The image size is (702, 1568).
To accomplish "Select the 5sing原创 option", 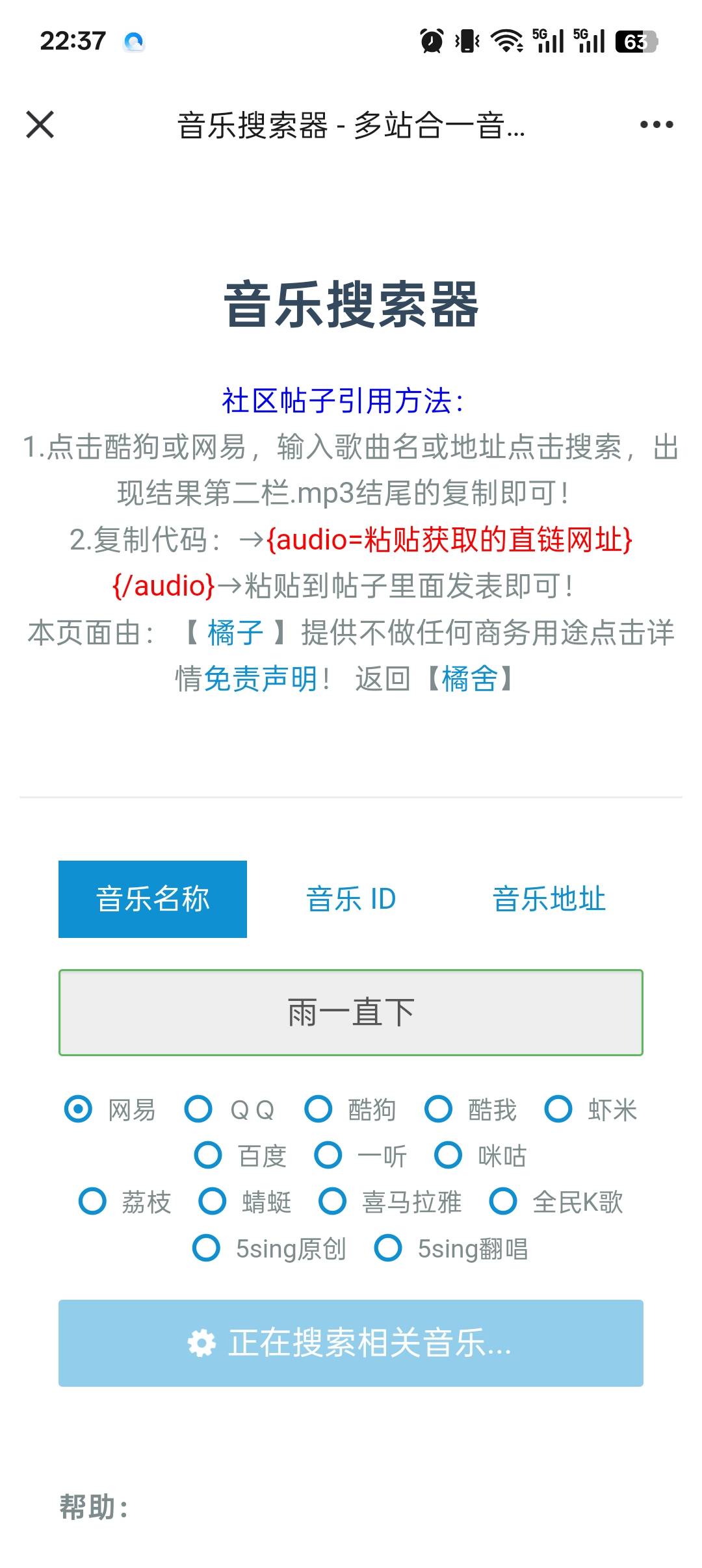I will coord(206,1248).
